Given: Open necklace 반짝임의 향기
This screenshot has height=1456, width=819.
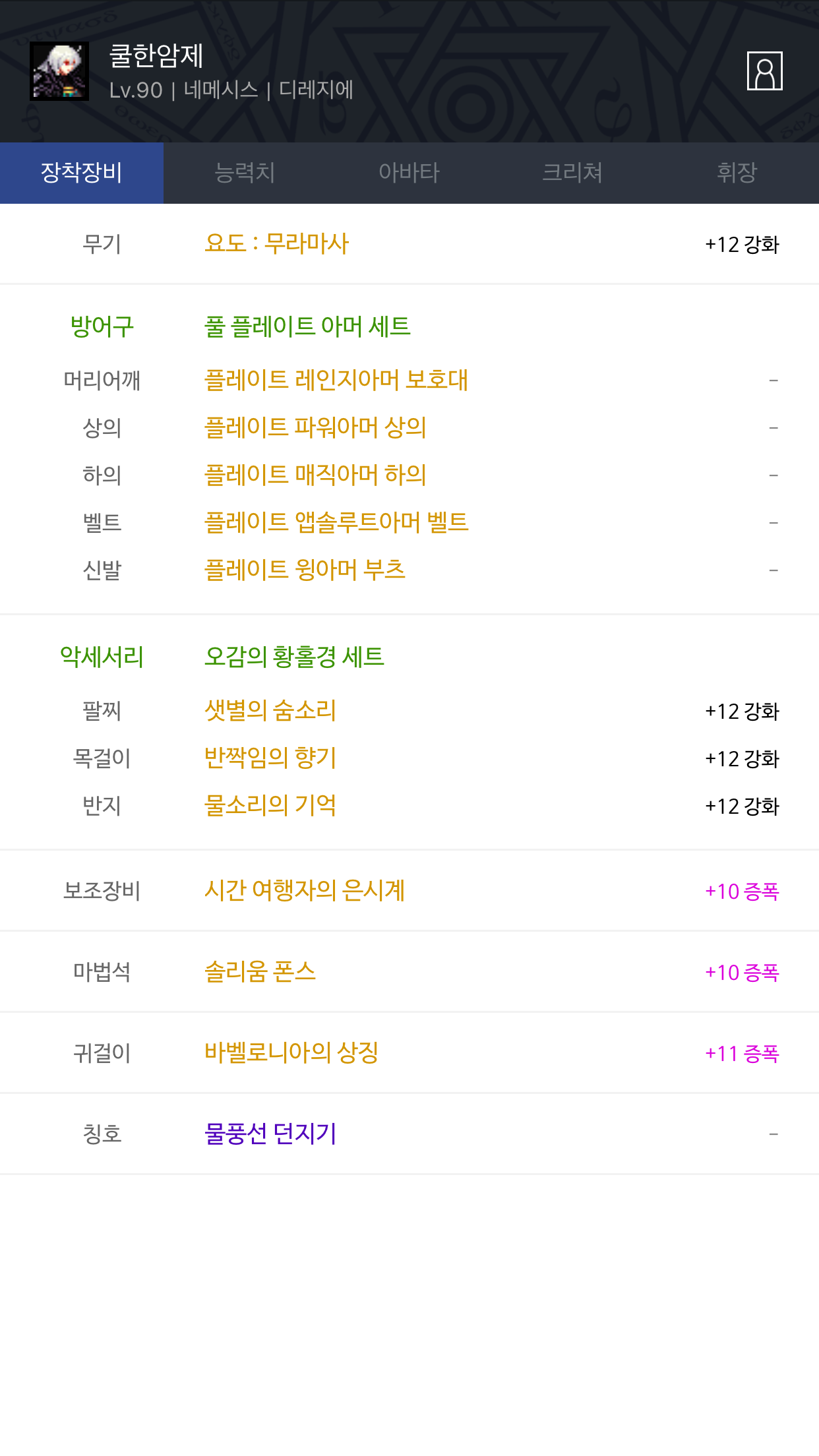Looking at the screenshot, I should pyautogui.click(x=270, y=758).
